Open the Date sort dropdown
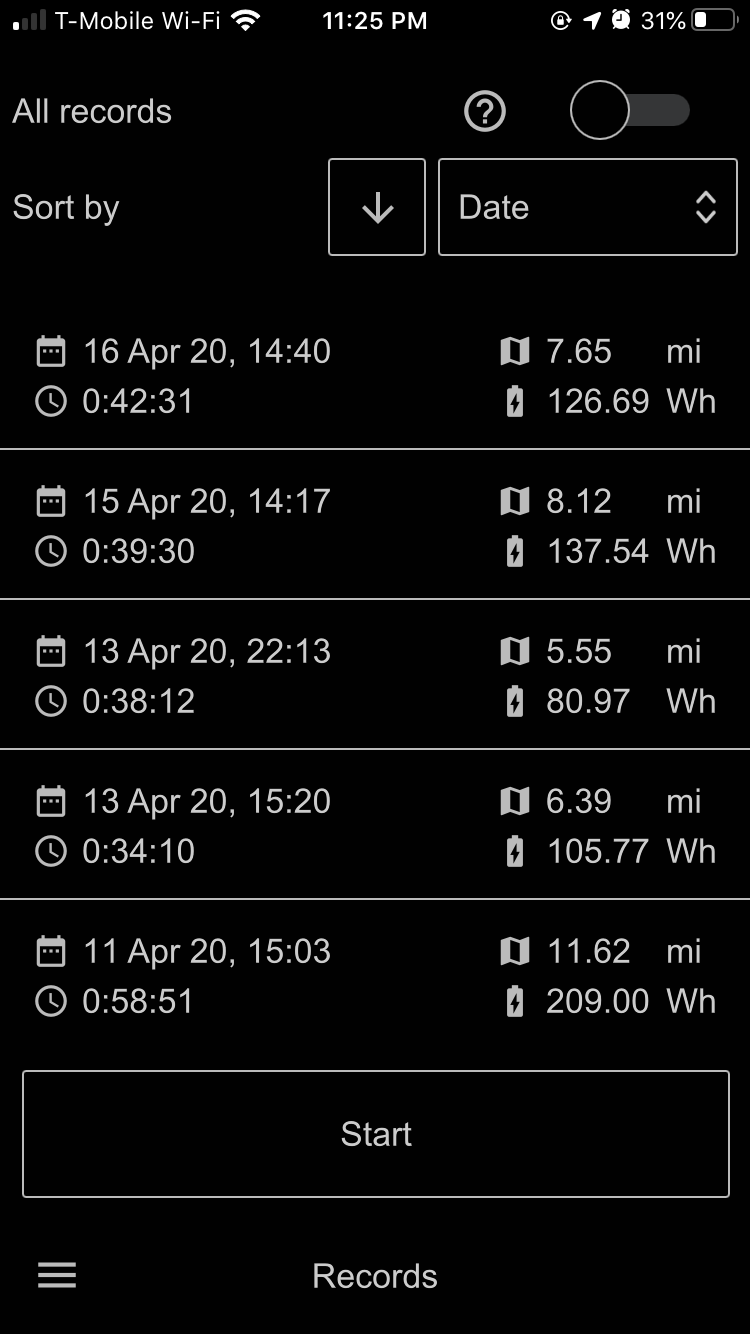 click(587, 207)
